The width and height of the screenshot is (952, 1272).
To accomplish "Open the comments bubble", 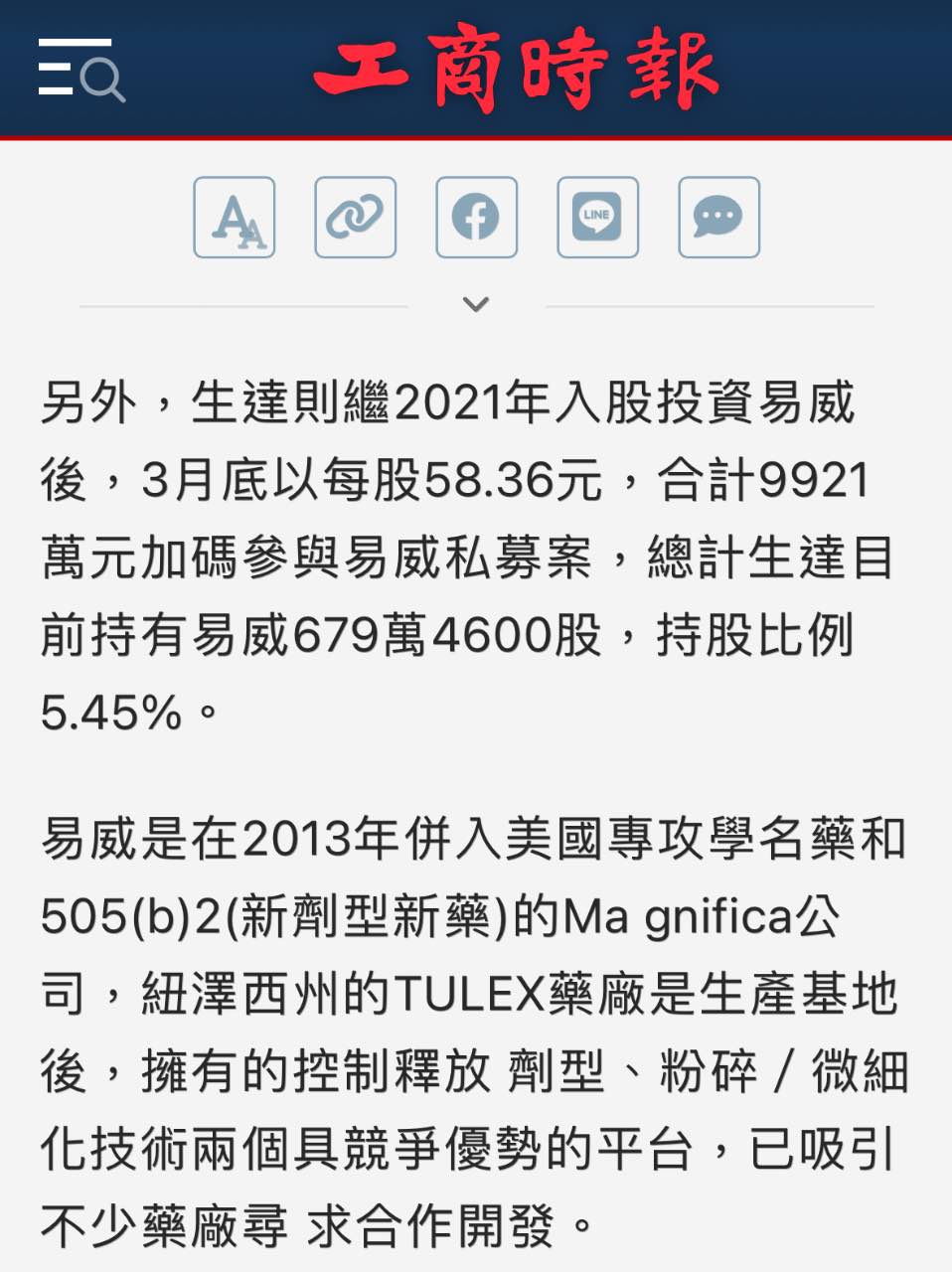I will click(x=718, y=218).
